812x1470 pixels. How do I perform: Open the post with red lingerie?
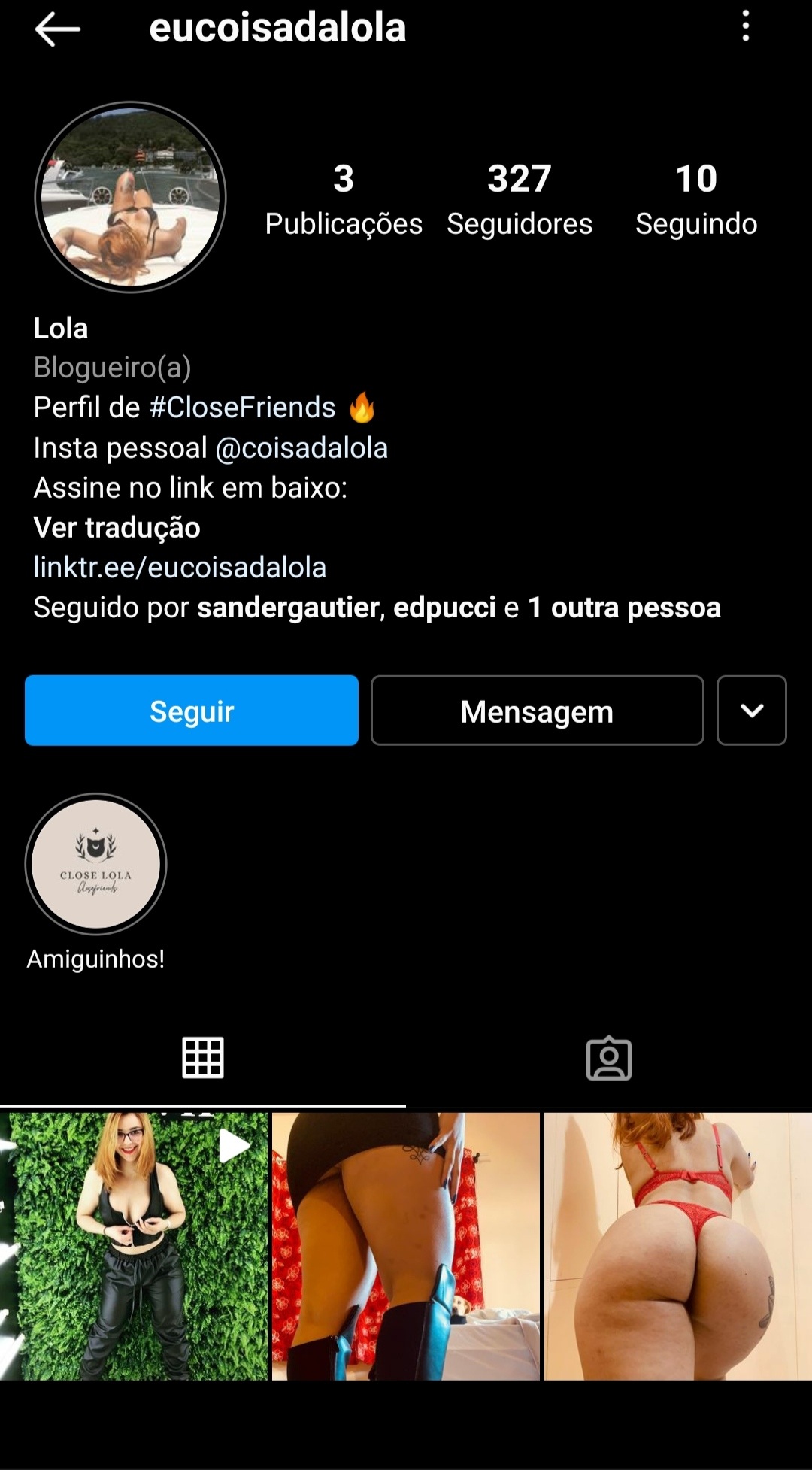pos(677,1246)
